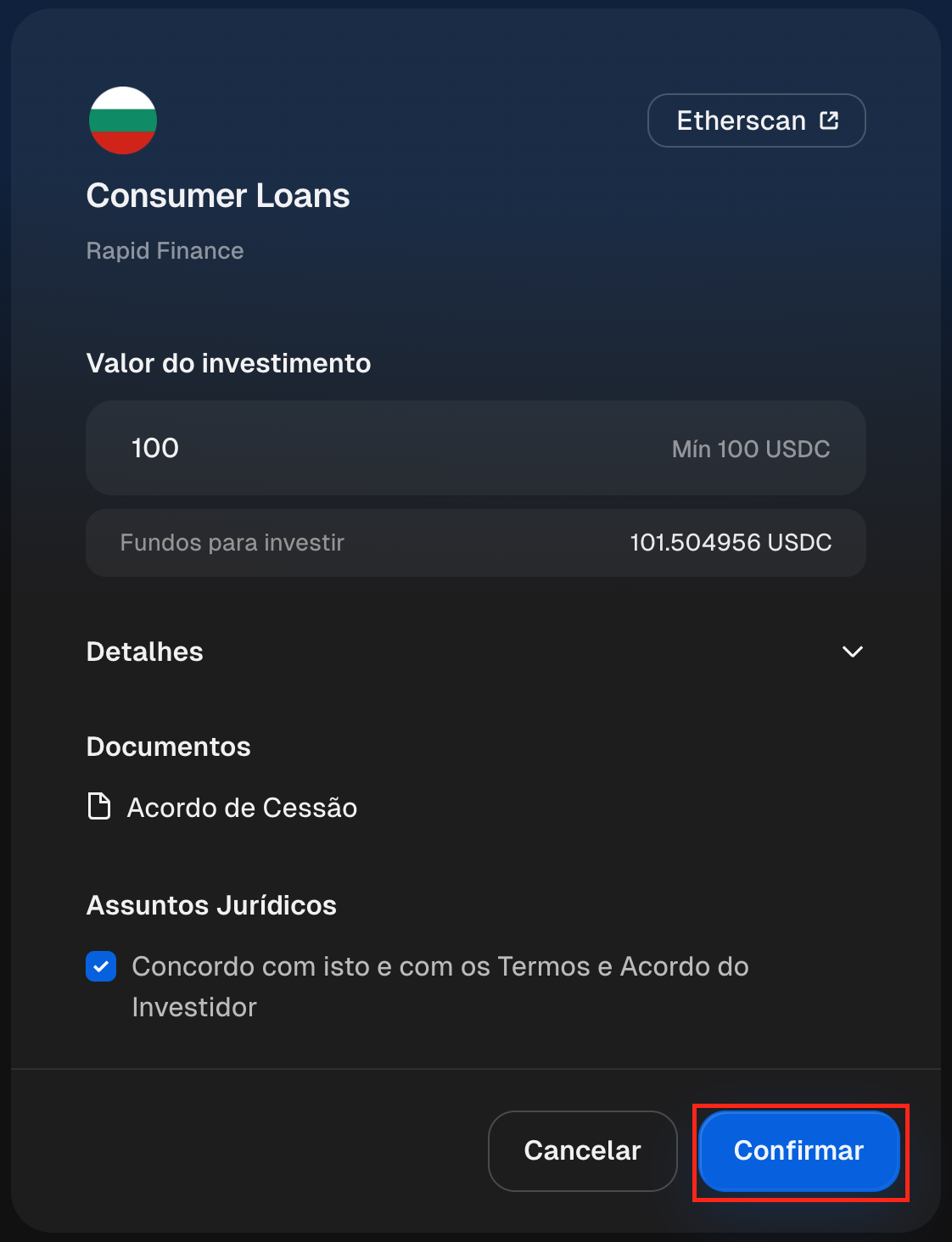Tap the investment amount field
Image resolution: width=952 pixels, height=1242 pixels.
475,448
